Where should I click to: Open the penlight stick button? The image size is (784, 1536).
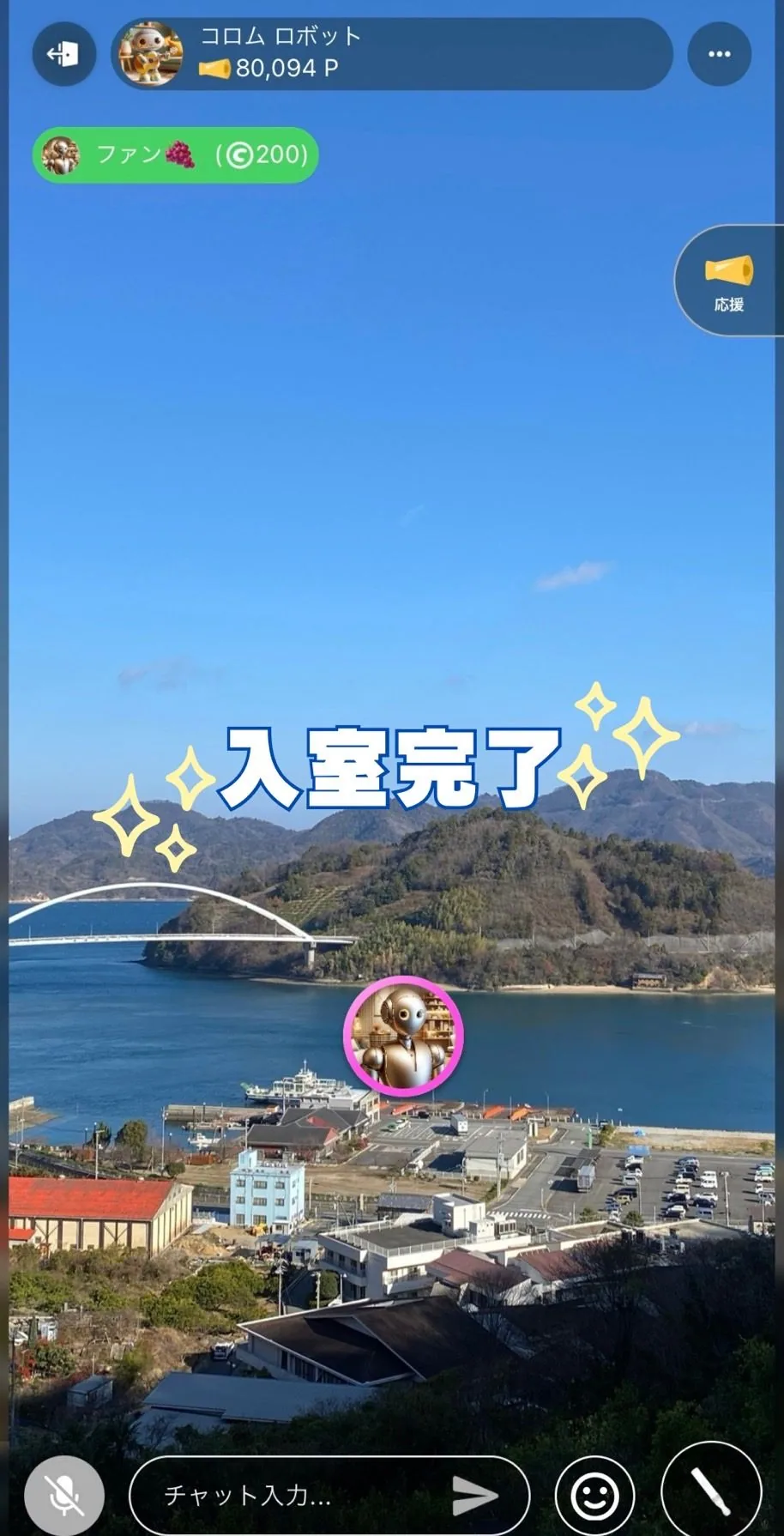point(711,1491)
